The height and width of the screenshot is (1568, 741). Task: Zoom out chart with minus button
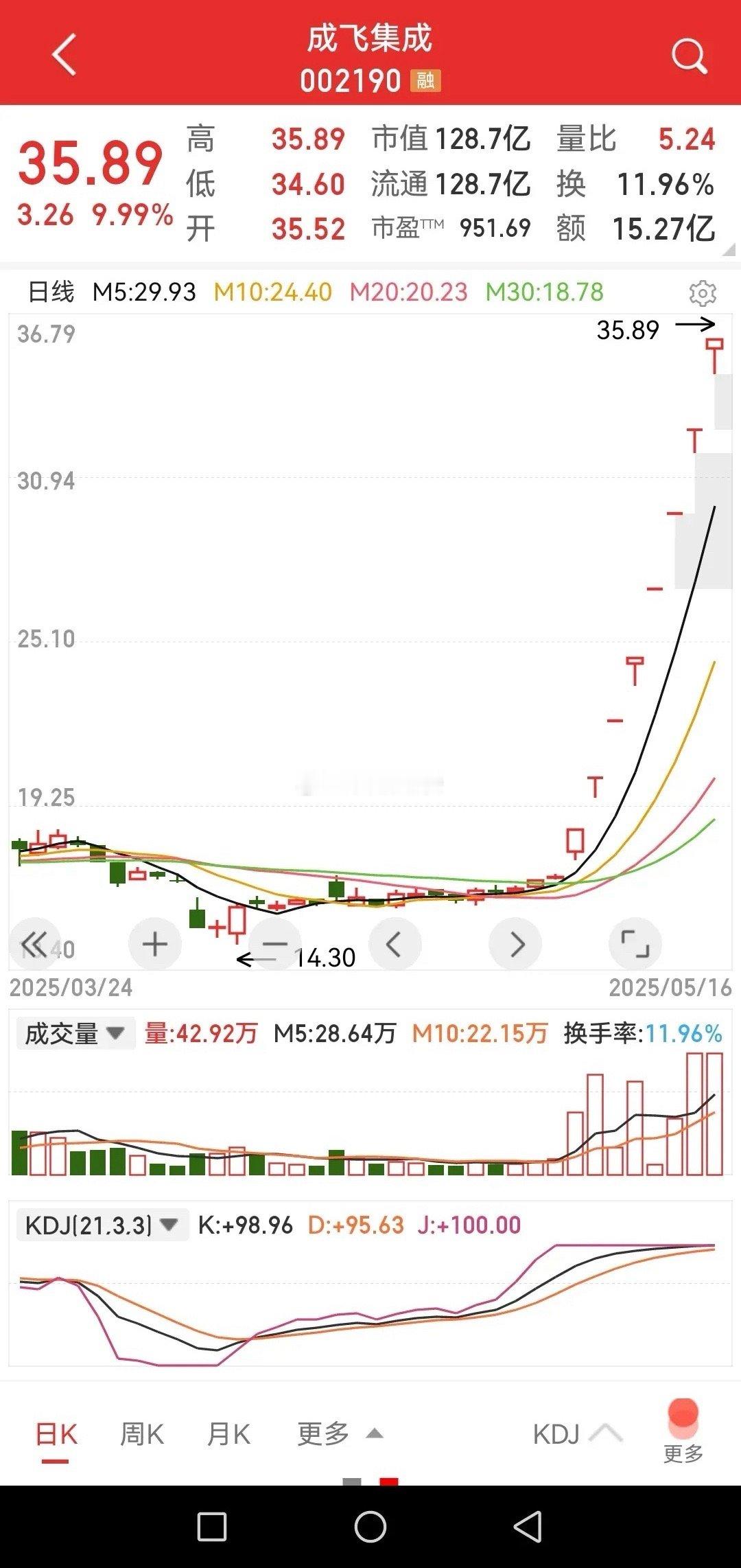(275, 945)
